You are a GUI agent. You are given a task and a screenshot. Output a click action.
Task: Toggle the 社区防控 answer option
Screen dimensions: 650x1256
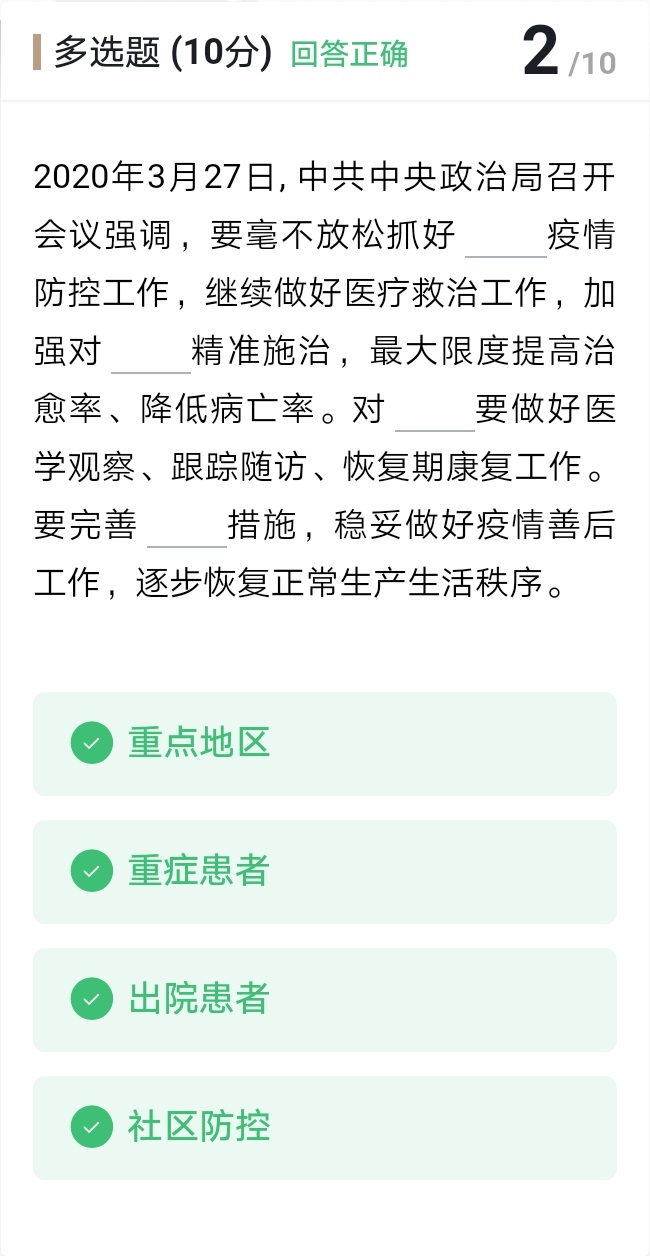click(x=324, y=1128)
